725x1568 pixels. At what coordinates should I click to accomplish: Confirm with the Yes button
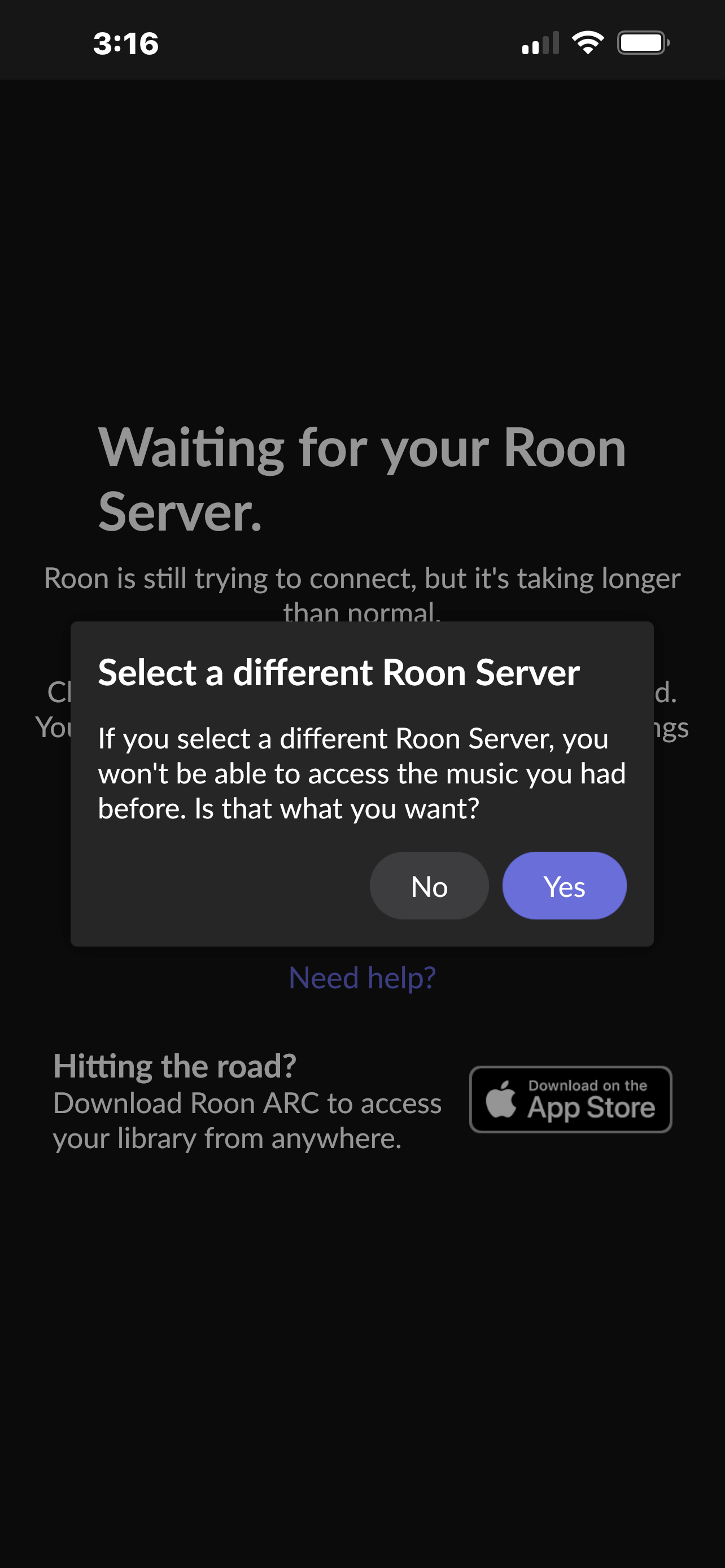(x=564, y=886)
